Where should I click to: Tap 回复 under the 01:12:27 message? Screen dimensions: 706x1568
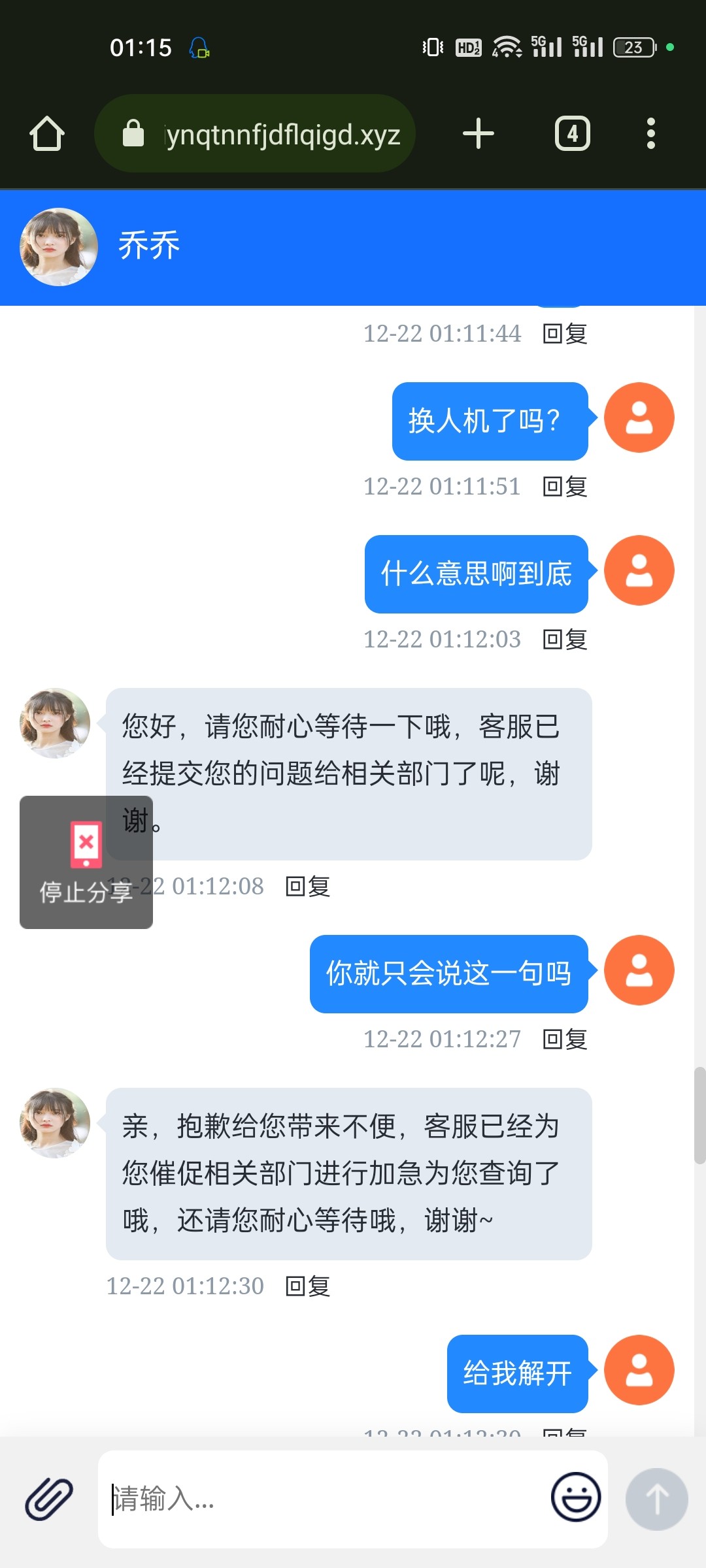coord(565,1039)
